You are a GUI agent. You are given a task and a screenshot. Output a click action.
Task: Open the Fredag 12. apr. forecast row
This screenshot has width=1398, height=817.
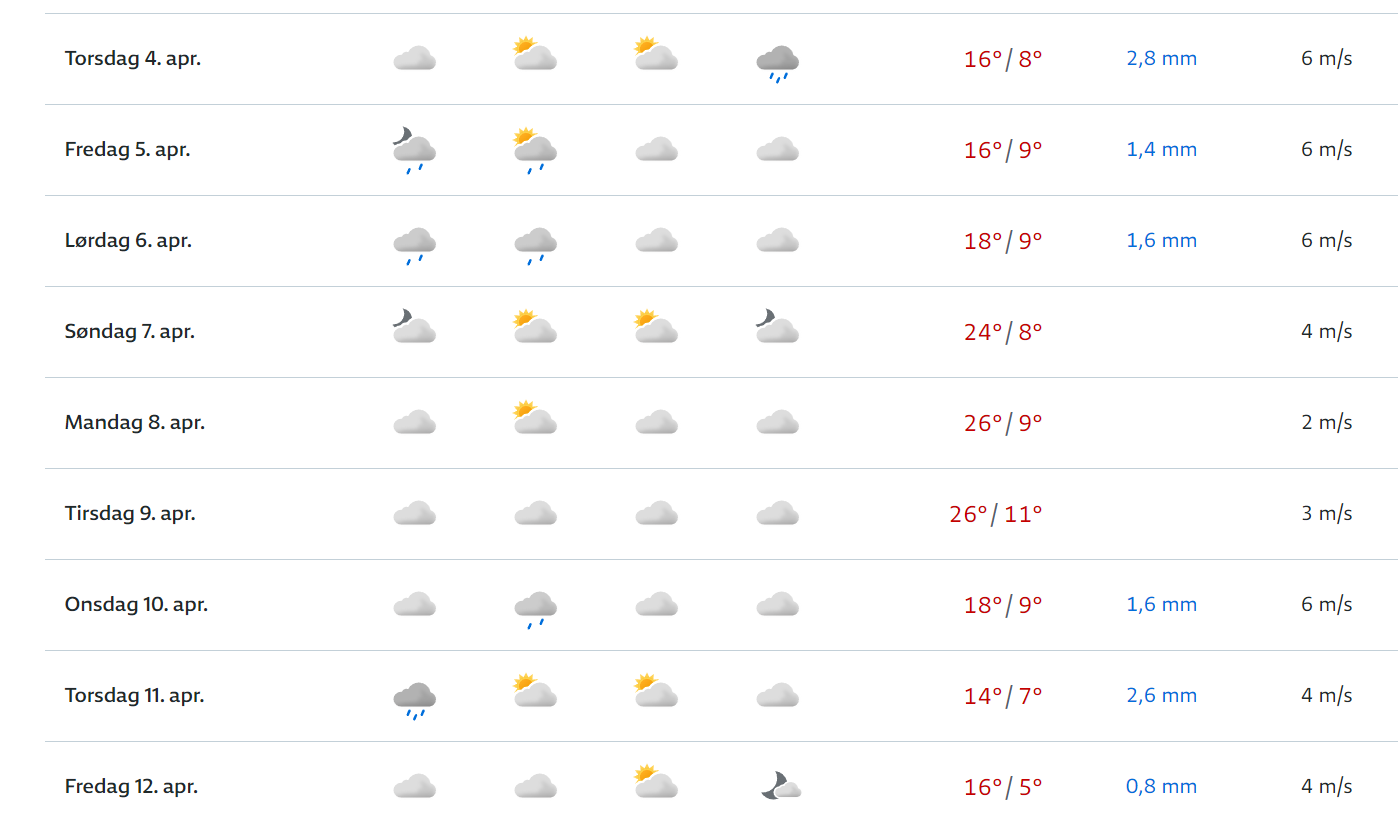click(x=131, y=787)
